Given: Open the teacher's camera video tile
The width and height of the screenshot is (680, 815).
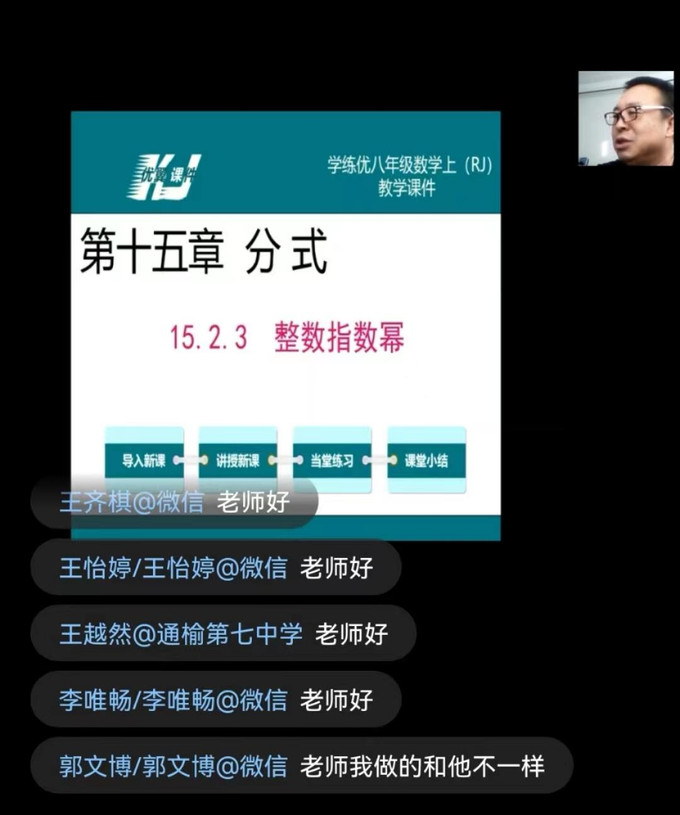Looking at the screenshot, I should (x=625, y=119).
